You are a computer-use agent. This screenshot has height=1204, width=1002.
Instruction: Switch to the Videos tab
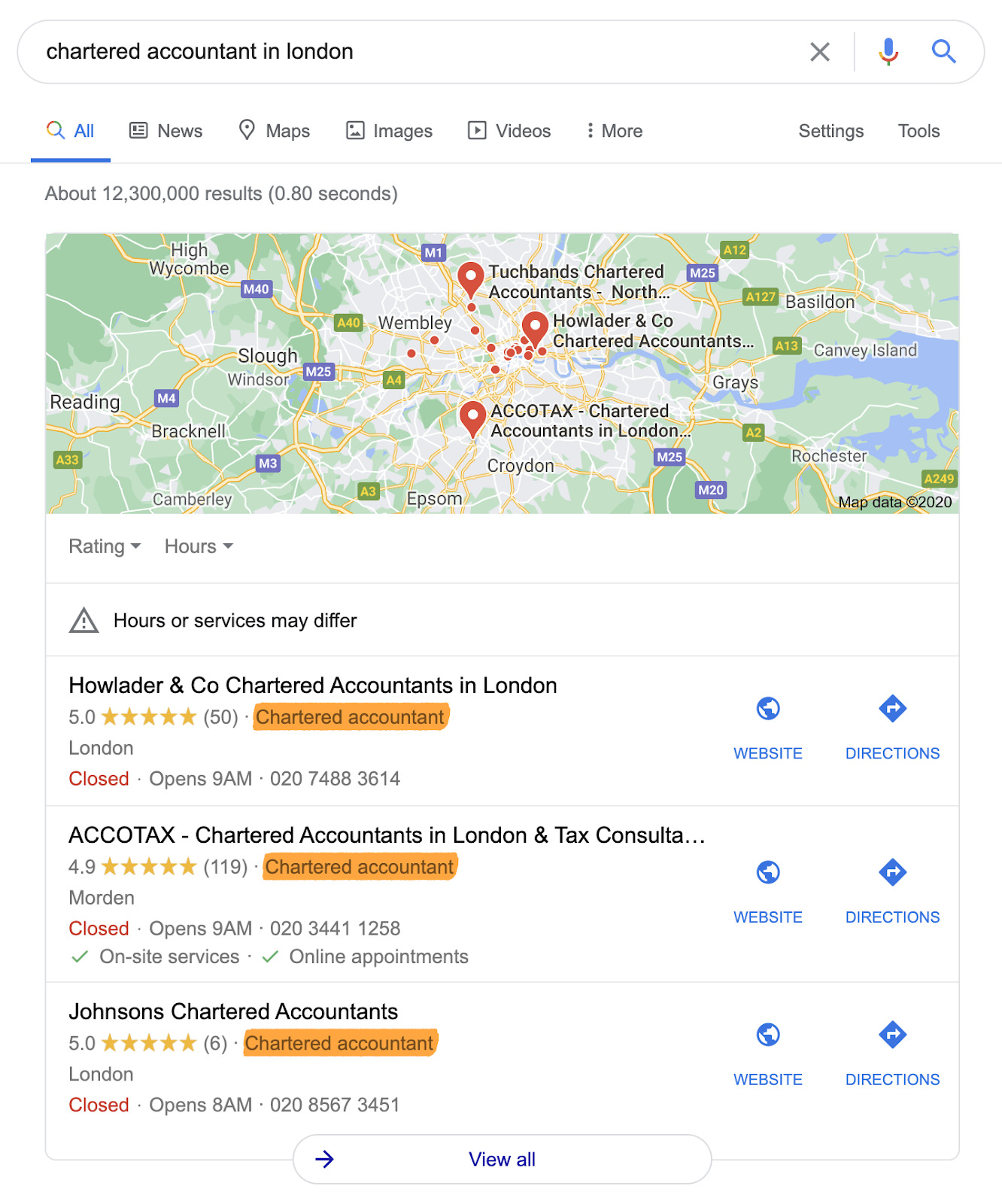[509, 131]
